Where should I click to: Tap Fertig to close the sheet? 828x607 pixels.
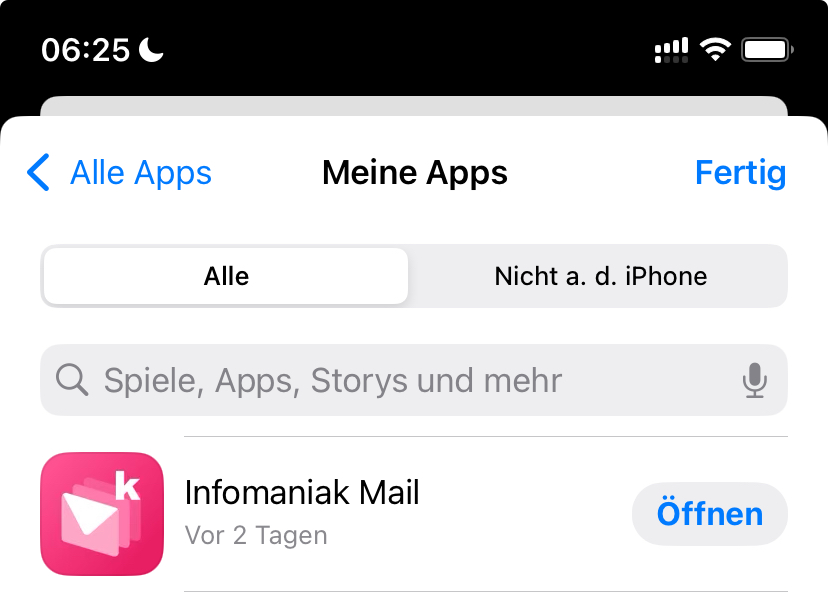[x=740, y=173]
